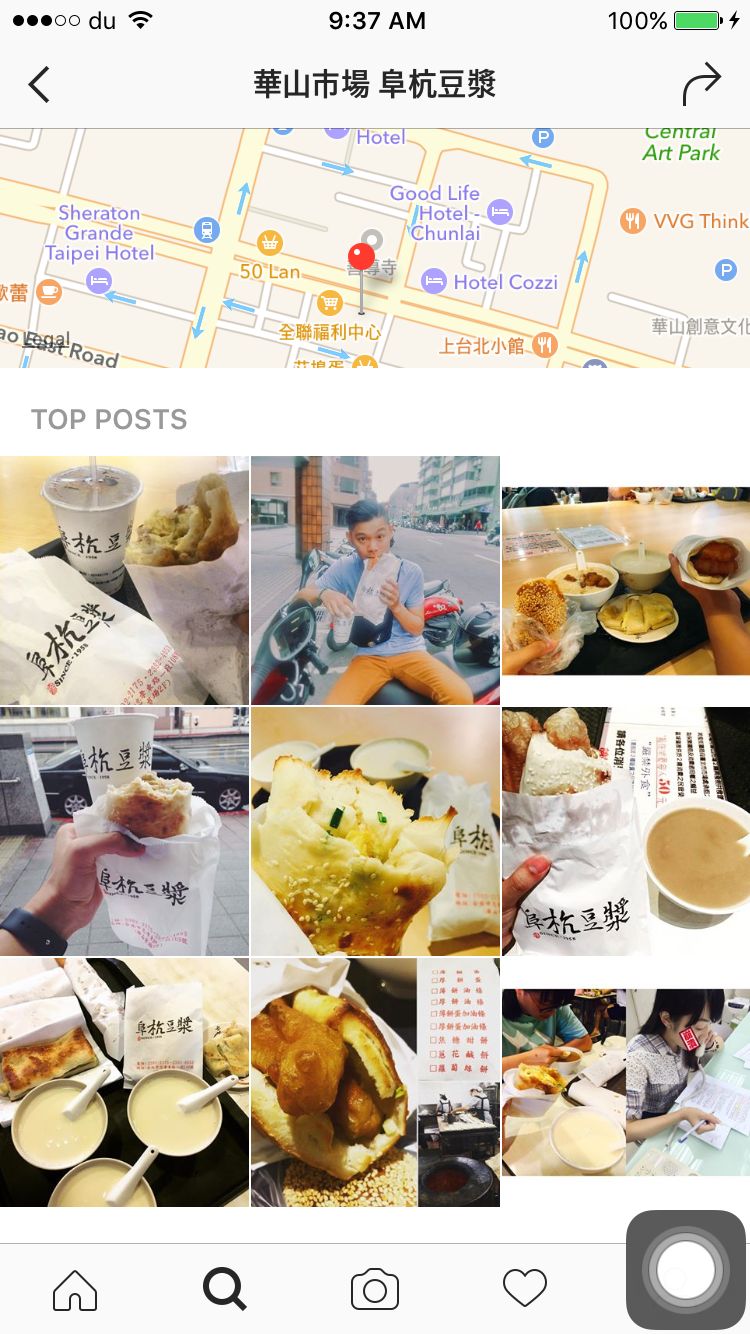Switch to the Search tab
Viewport: 750px width, 1334px height.
tap(225, 1289)
